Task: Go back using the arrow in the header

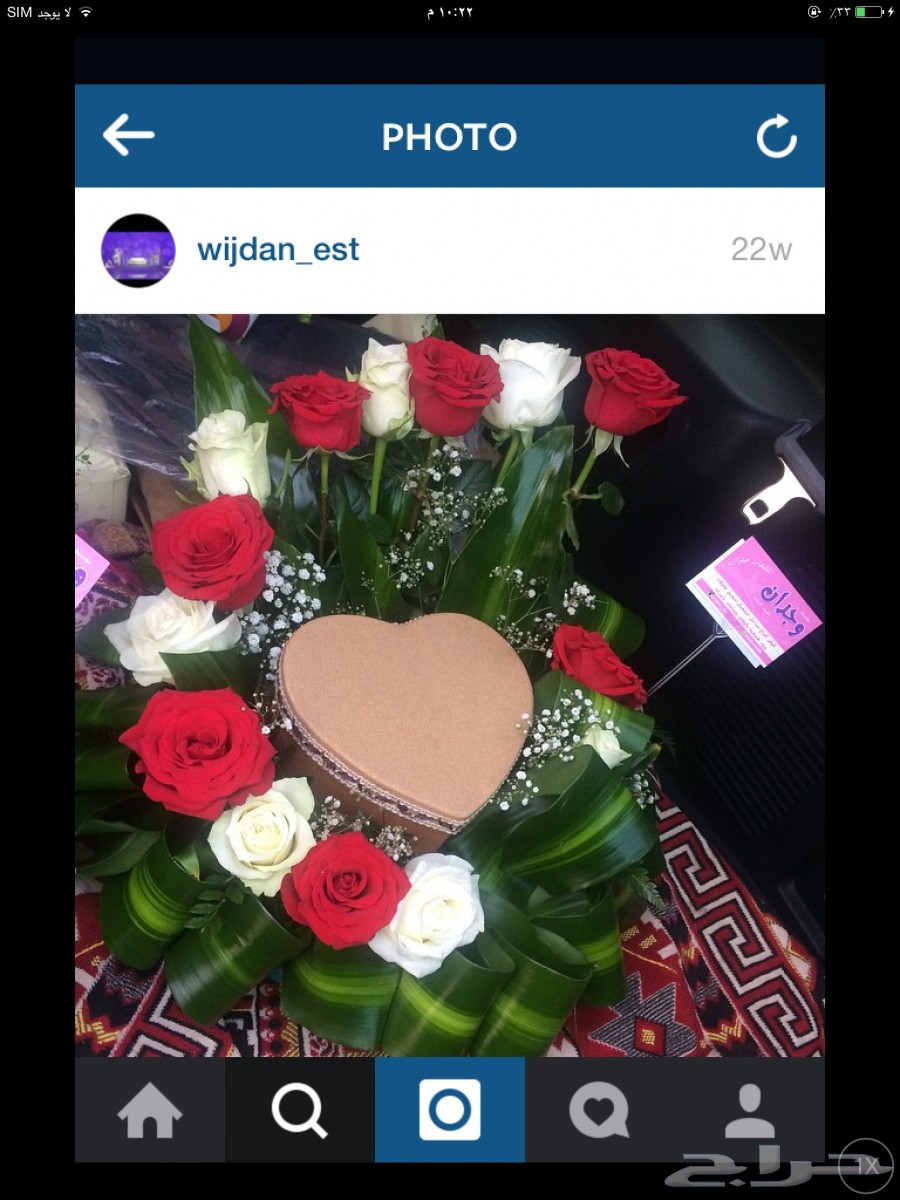Action: [129, 135]
